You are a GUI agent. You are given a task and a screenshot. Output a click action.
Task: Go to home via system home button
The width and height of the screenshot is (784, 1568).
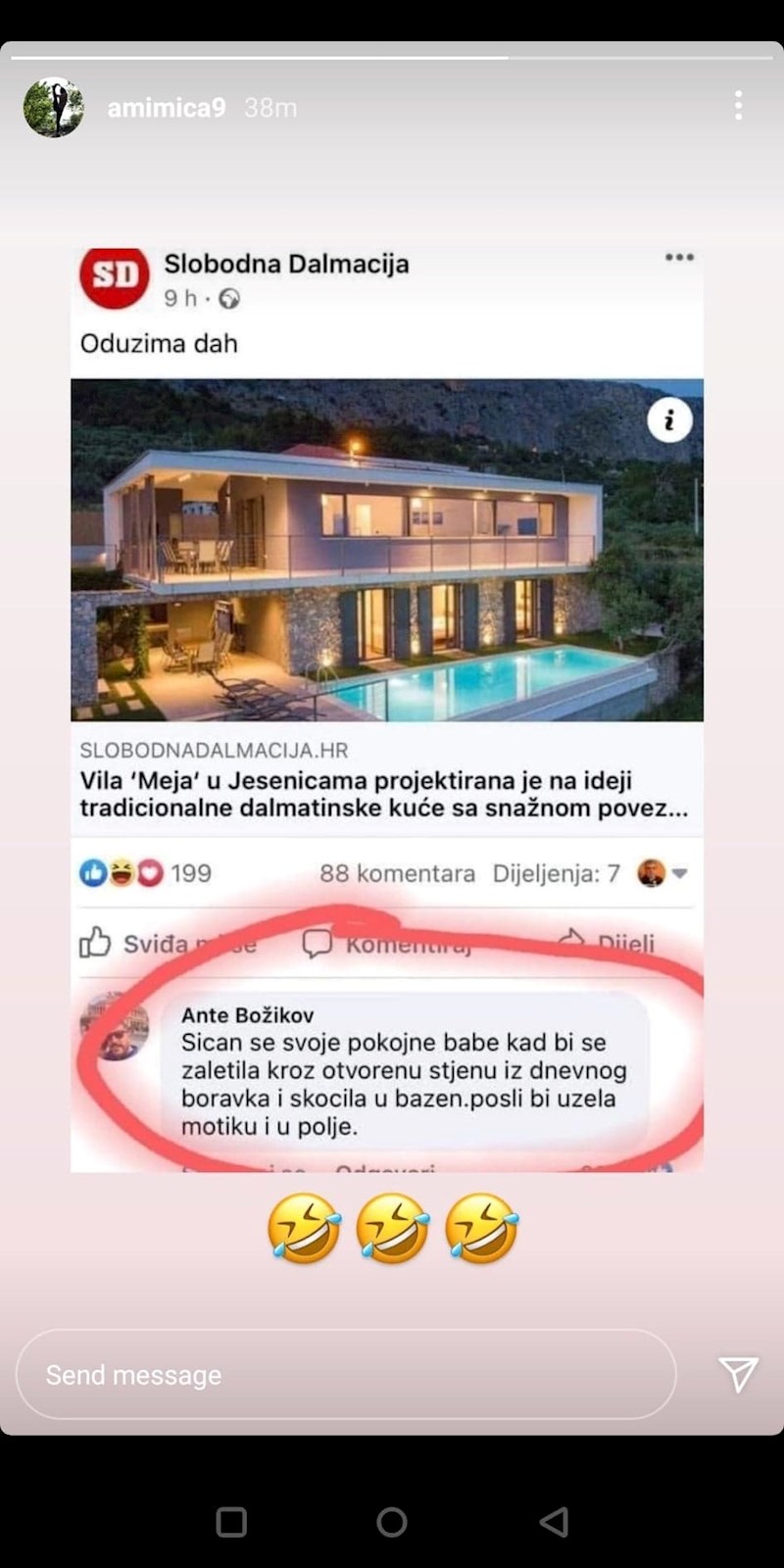(392, 1521)
